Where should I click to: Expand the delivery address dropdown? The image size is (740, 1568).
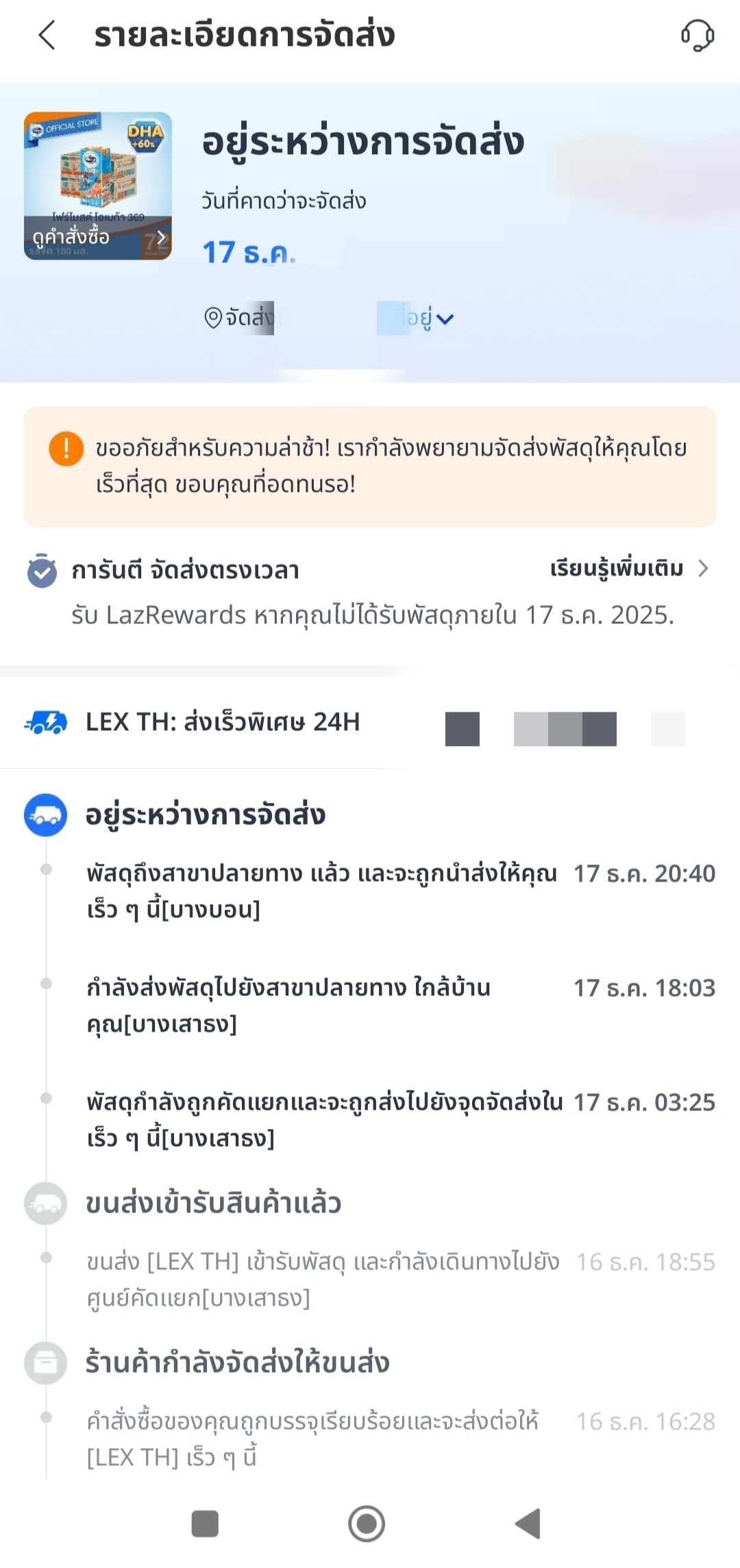click(444, 319)
